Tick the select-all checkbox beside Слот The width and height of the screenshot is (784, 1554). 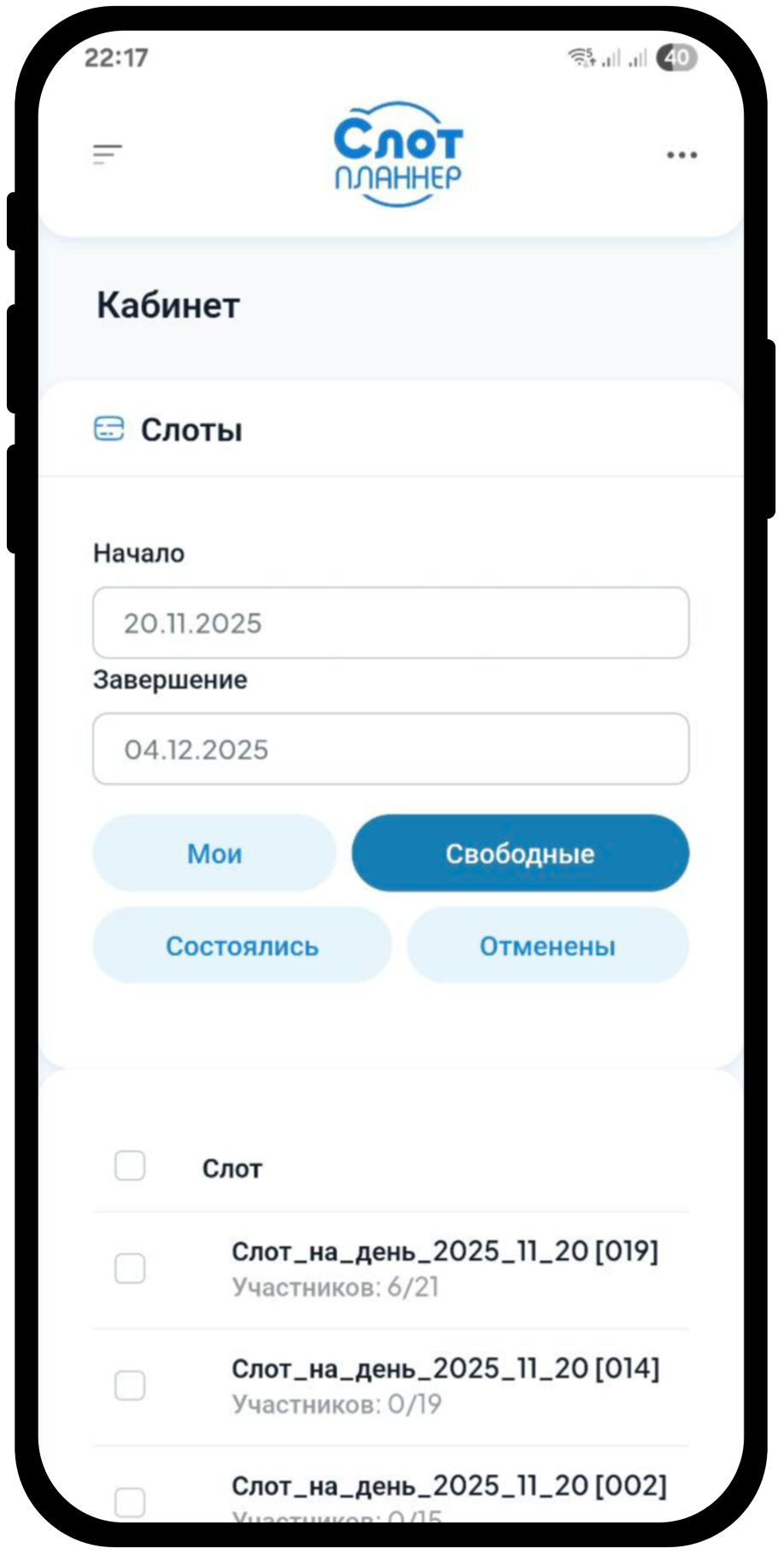coord(130,1166)
